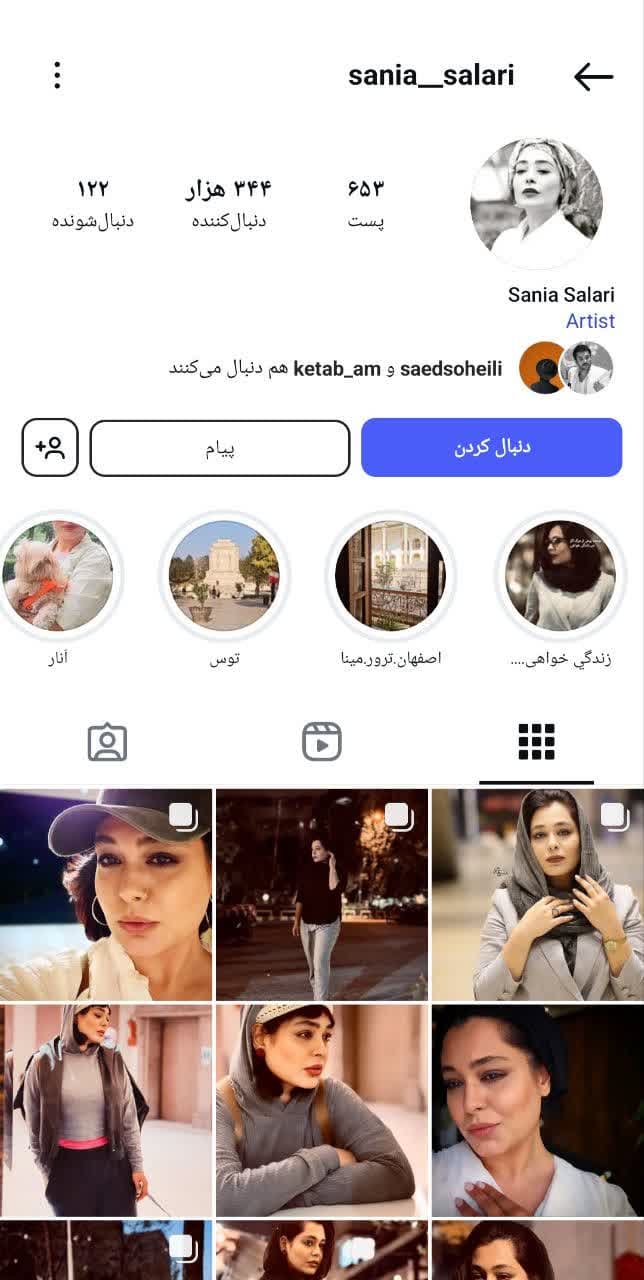Tap the suggested people add-user icon
644x1280 pixels.
click(50, 447)
